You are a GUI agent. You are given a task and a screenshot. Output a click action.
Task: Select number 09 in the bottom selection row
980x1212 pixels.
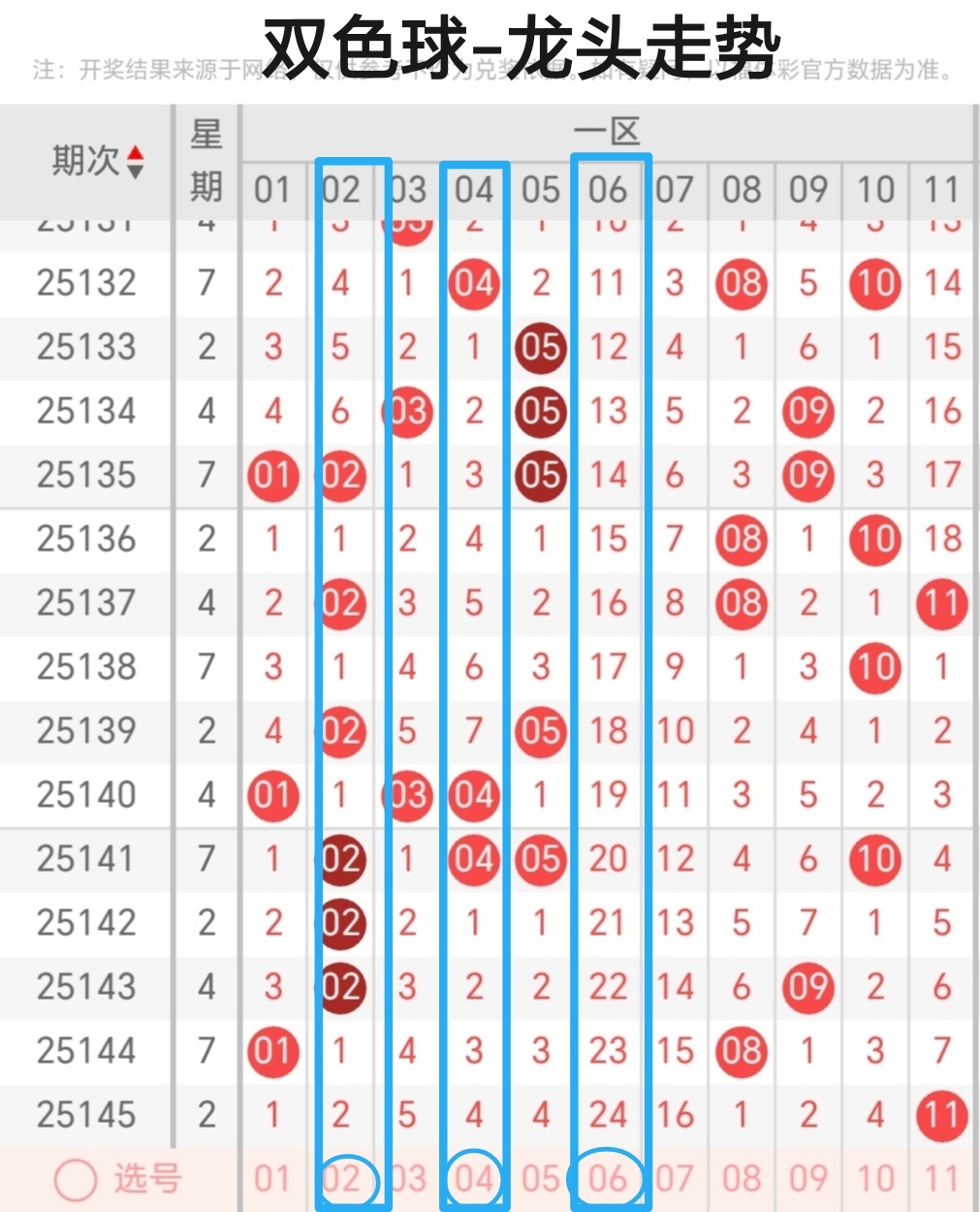pos(807,1177)
